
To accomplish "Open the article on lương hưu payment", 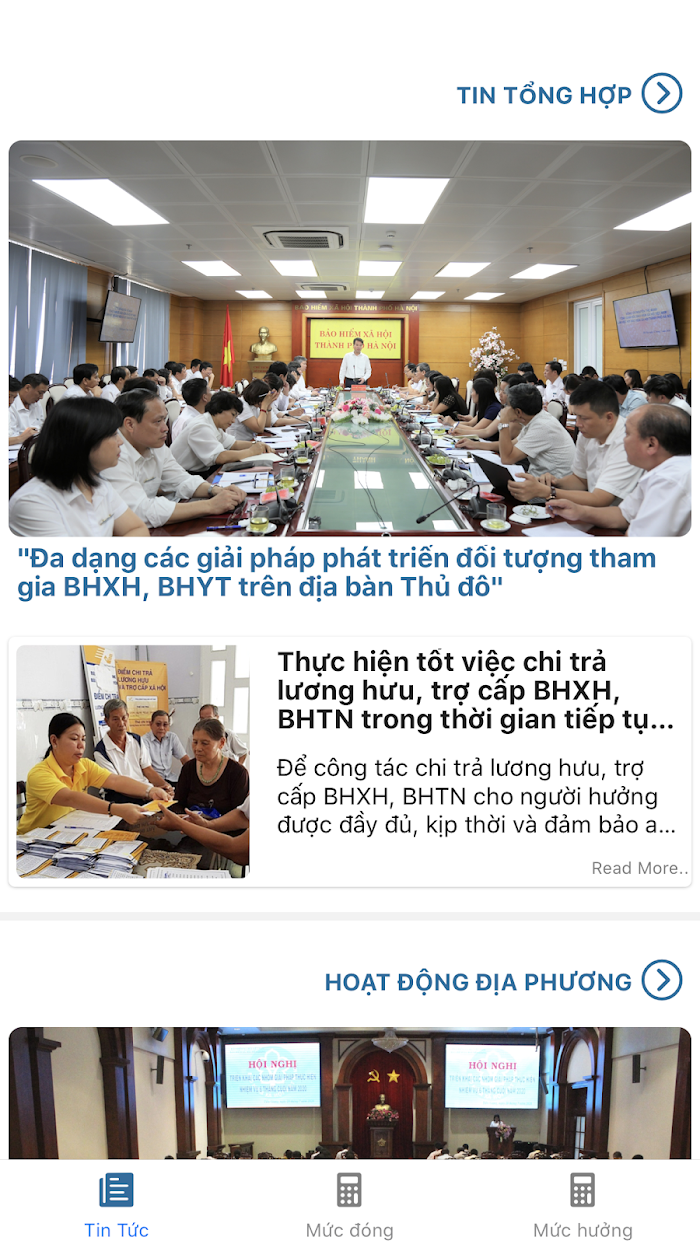I will coord(475,690).
